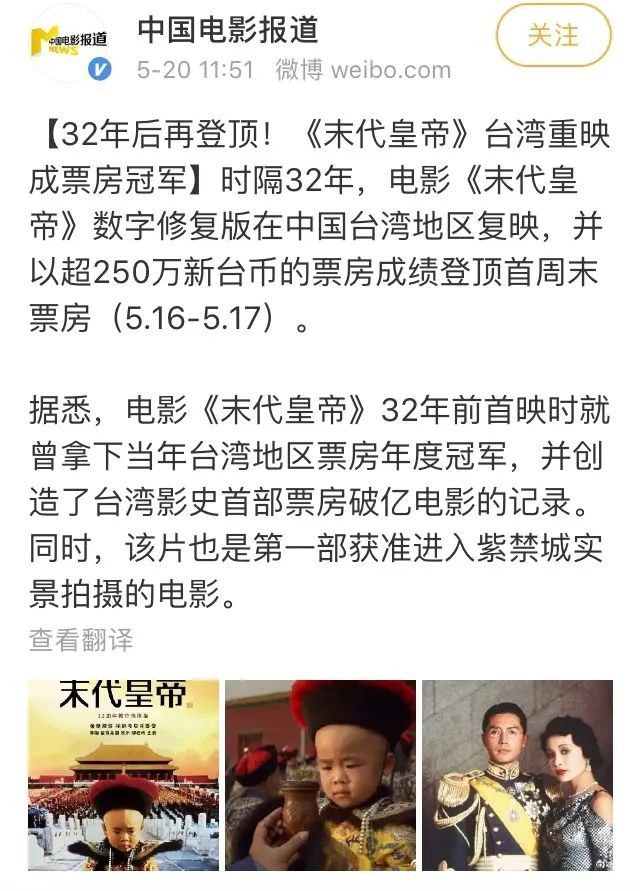Follow 中国电影报道 with the 关注 button
Viewport: 640px width, 891px height.
pyautogui.click(x=552, y=36)
